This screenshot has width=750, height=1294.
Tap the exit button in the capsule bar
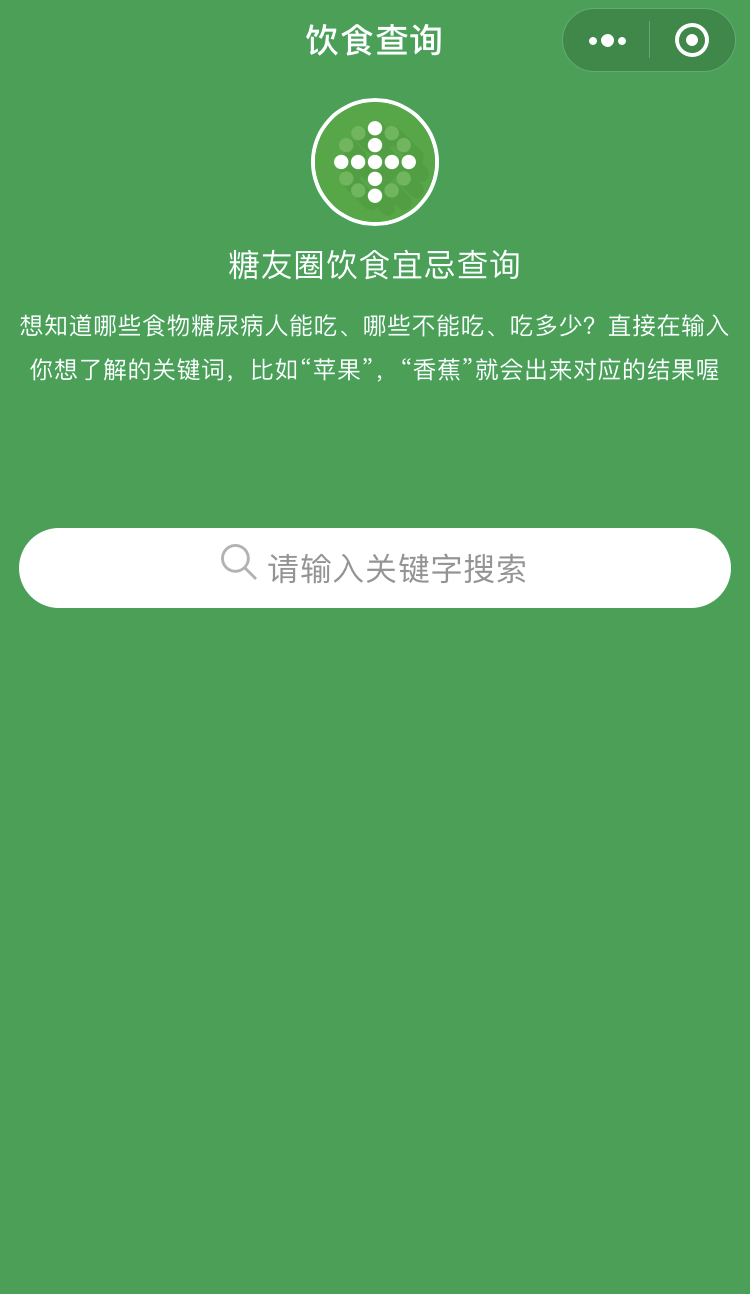click(x=690, y=40)
